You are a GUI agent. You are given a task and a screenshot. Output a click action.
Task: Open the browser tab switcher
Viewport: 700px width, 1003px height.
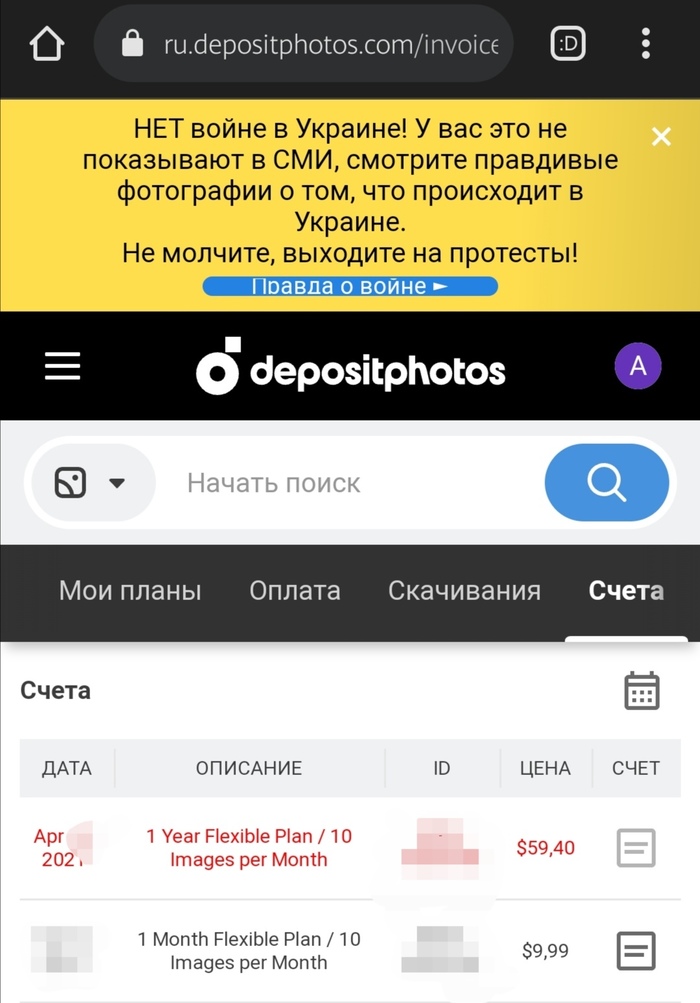click(568, 44)
